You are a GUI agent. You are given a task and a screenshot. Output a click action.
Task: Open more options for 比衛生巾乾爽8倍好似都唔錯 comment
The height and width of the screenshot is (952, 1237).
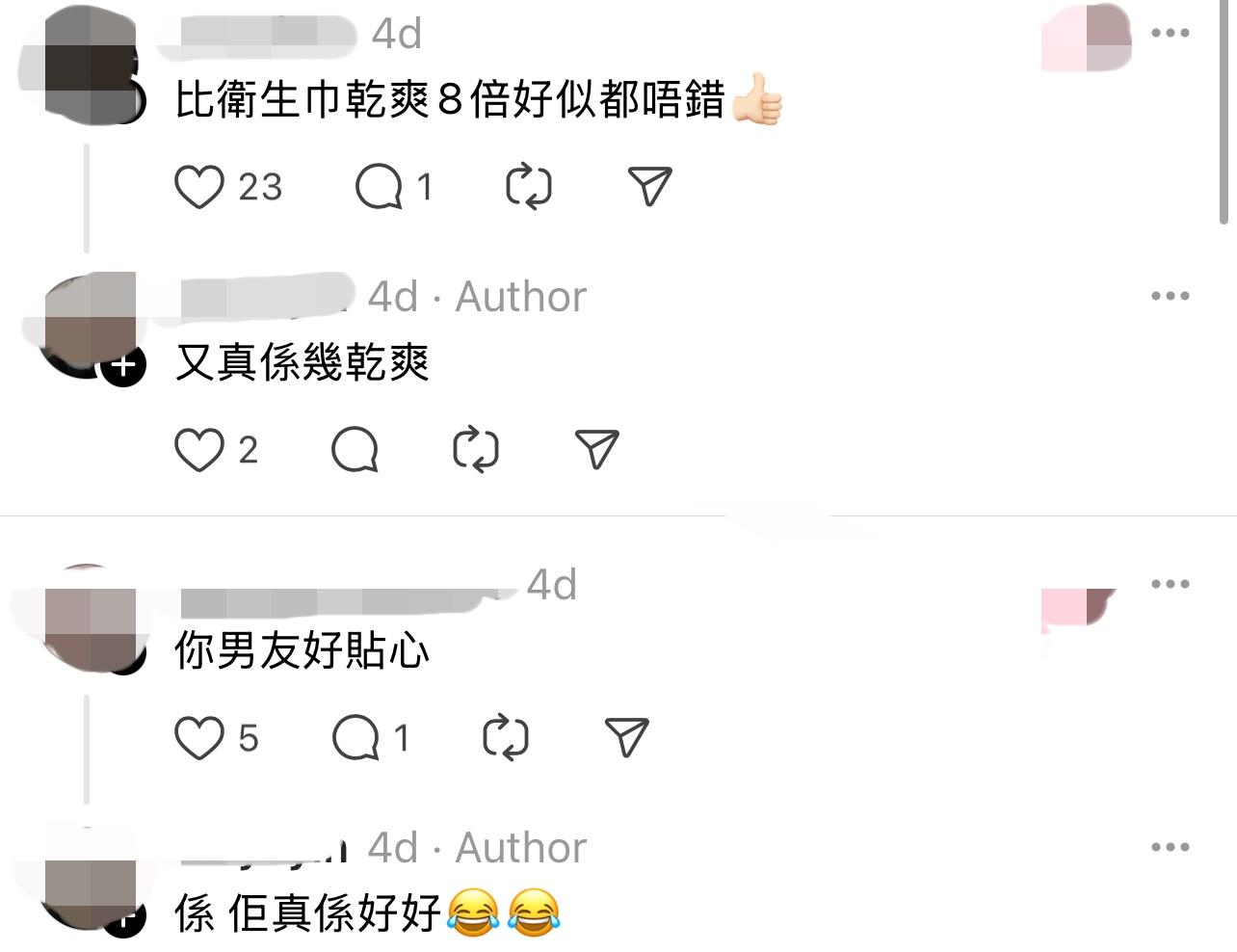pyautogui.click(x=1170, y=33)
